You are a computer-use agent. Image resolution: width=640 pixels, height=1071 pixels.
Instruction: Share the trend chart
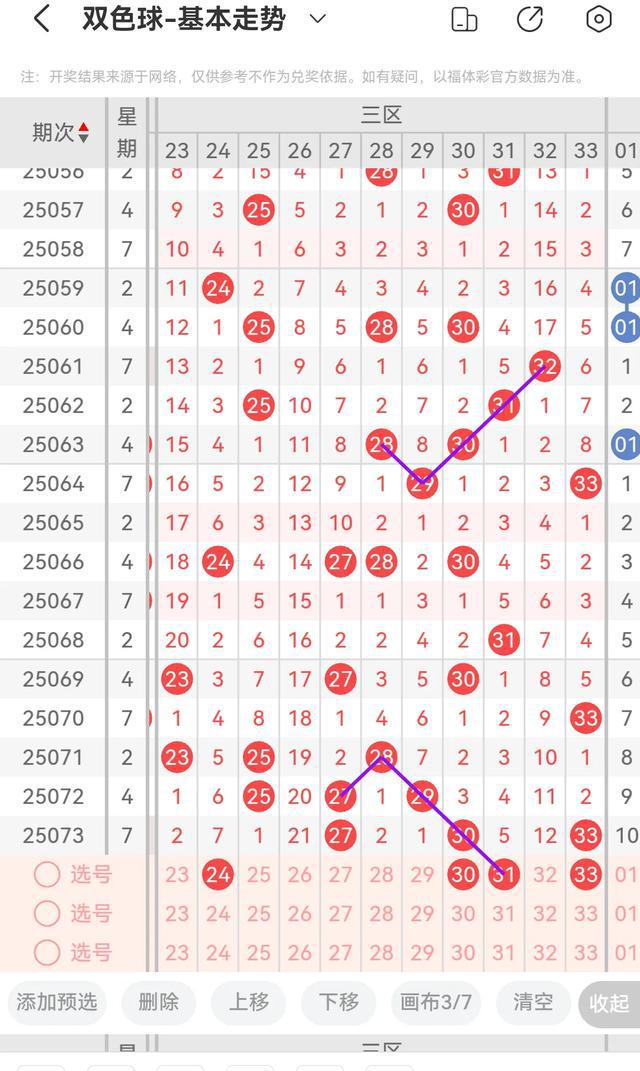coord(530,19)
